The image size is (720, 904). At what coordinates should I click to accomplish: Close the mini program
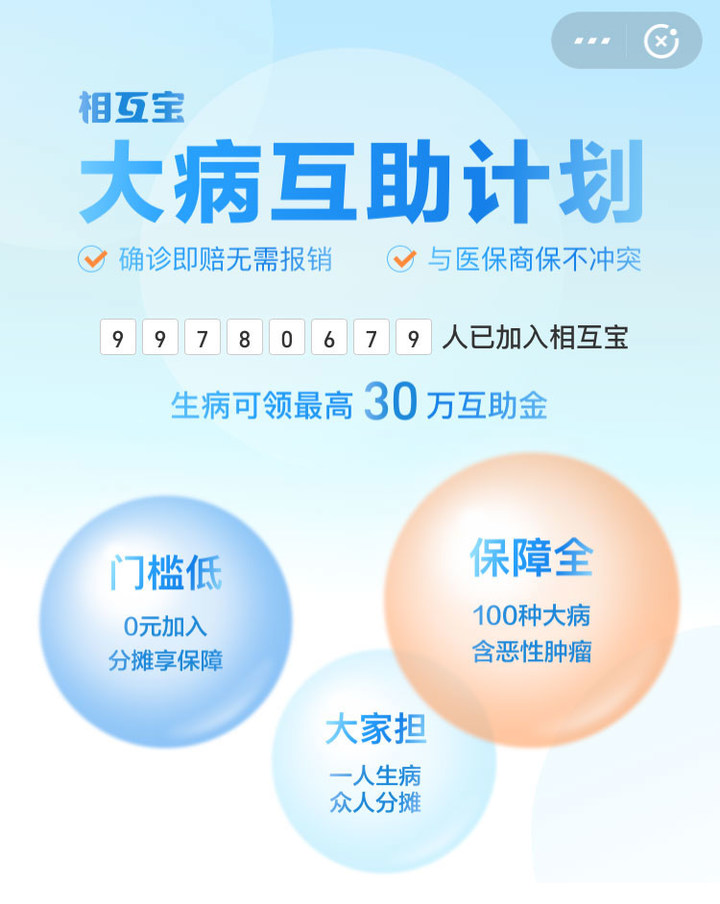coord(661,41)
